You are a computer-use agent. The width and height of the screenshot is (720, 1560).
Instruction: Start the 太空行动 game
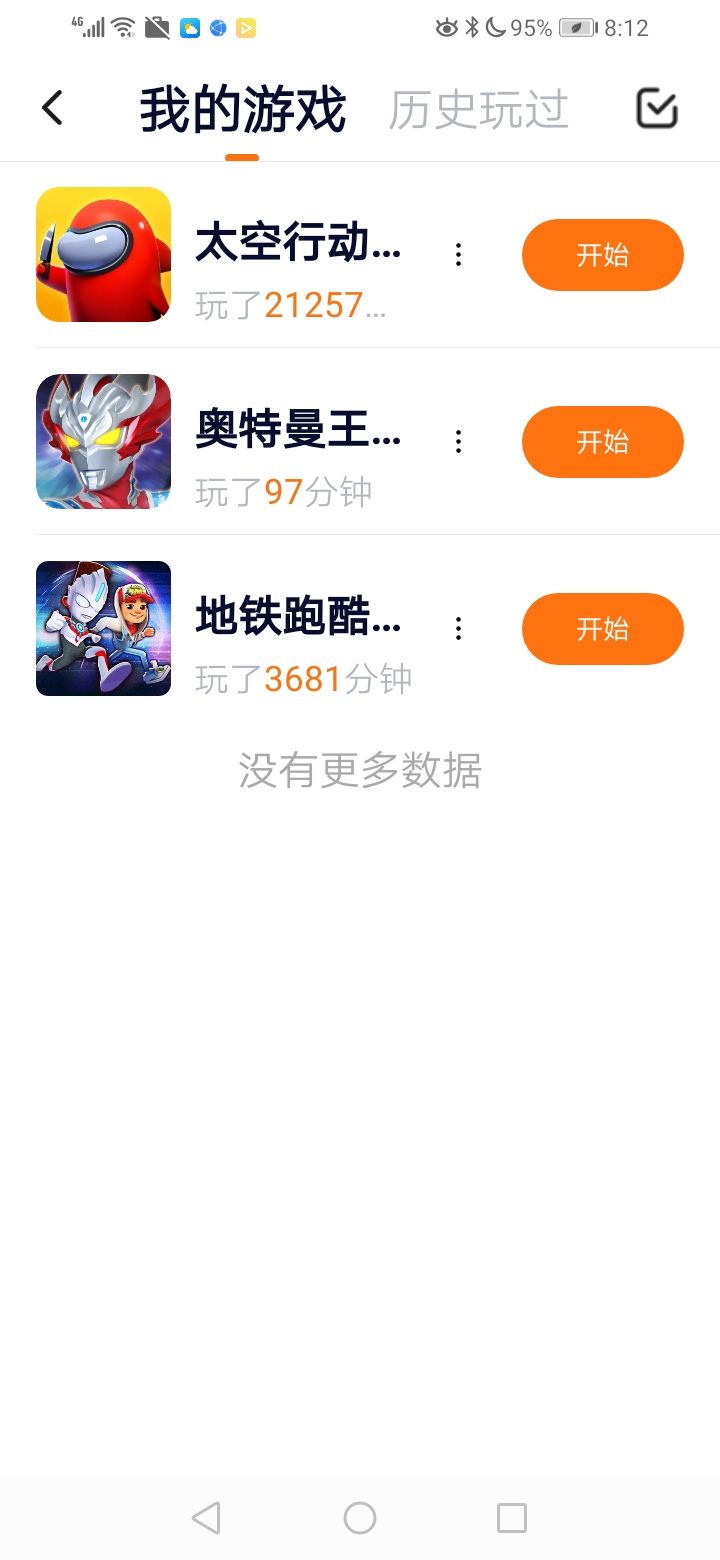(602, 255)
